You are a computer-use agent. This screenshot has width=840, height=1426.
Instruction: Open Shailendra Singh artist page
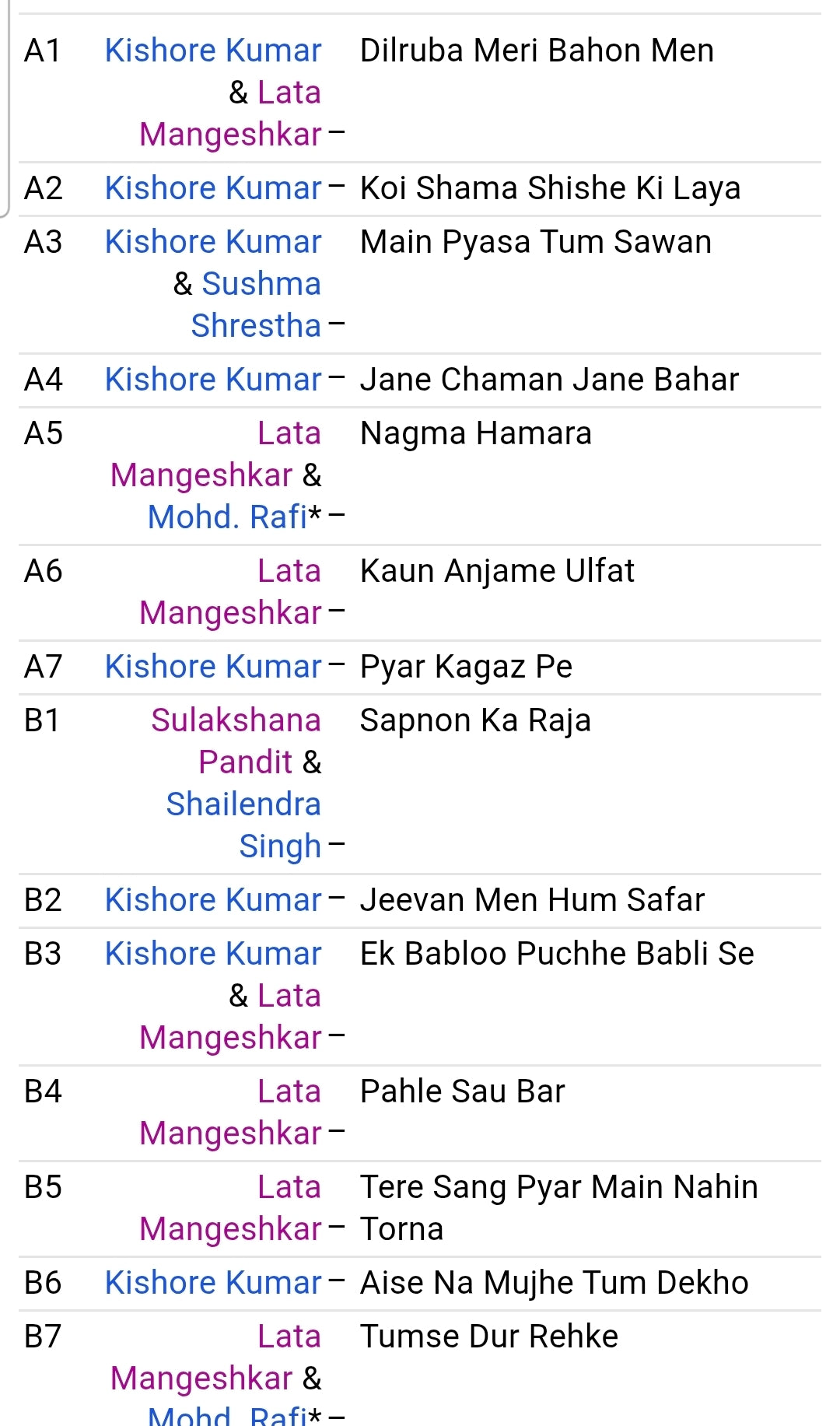point(243,825)
